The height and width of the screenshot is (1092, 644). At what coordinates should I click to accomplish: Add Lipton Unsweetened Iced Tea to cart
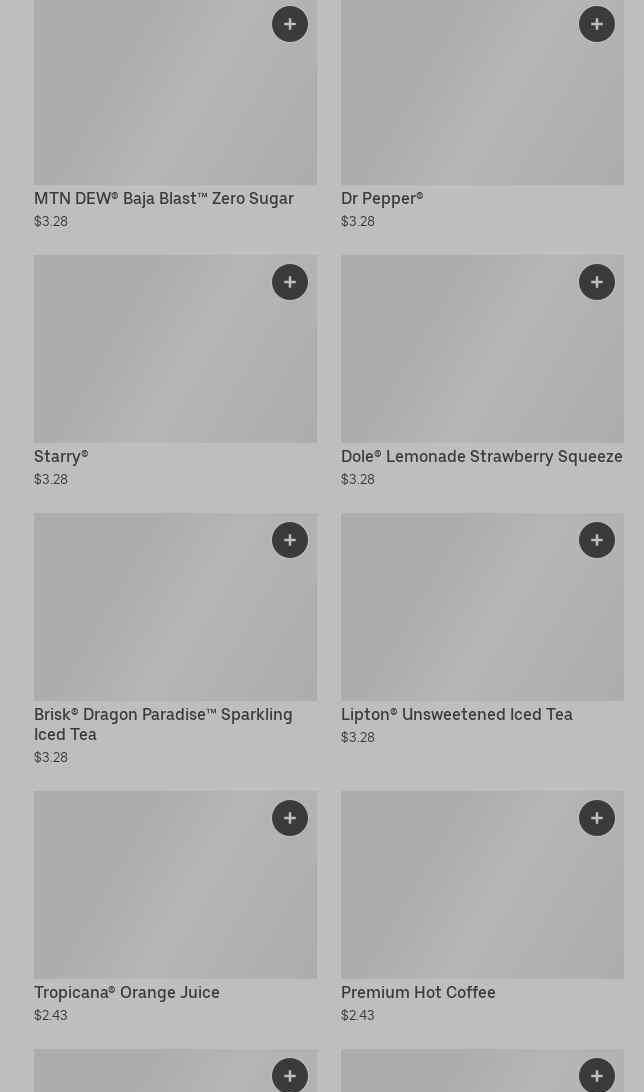coord(597,540)
